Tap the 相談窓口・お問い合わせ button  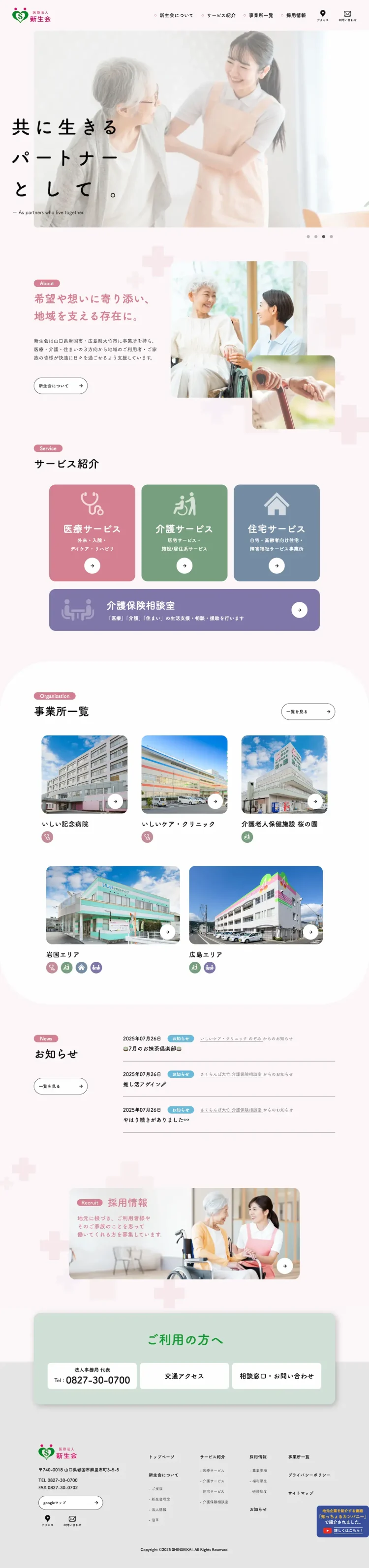coord(277,1376)
